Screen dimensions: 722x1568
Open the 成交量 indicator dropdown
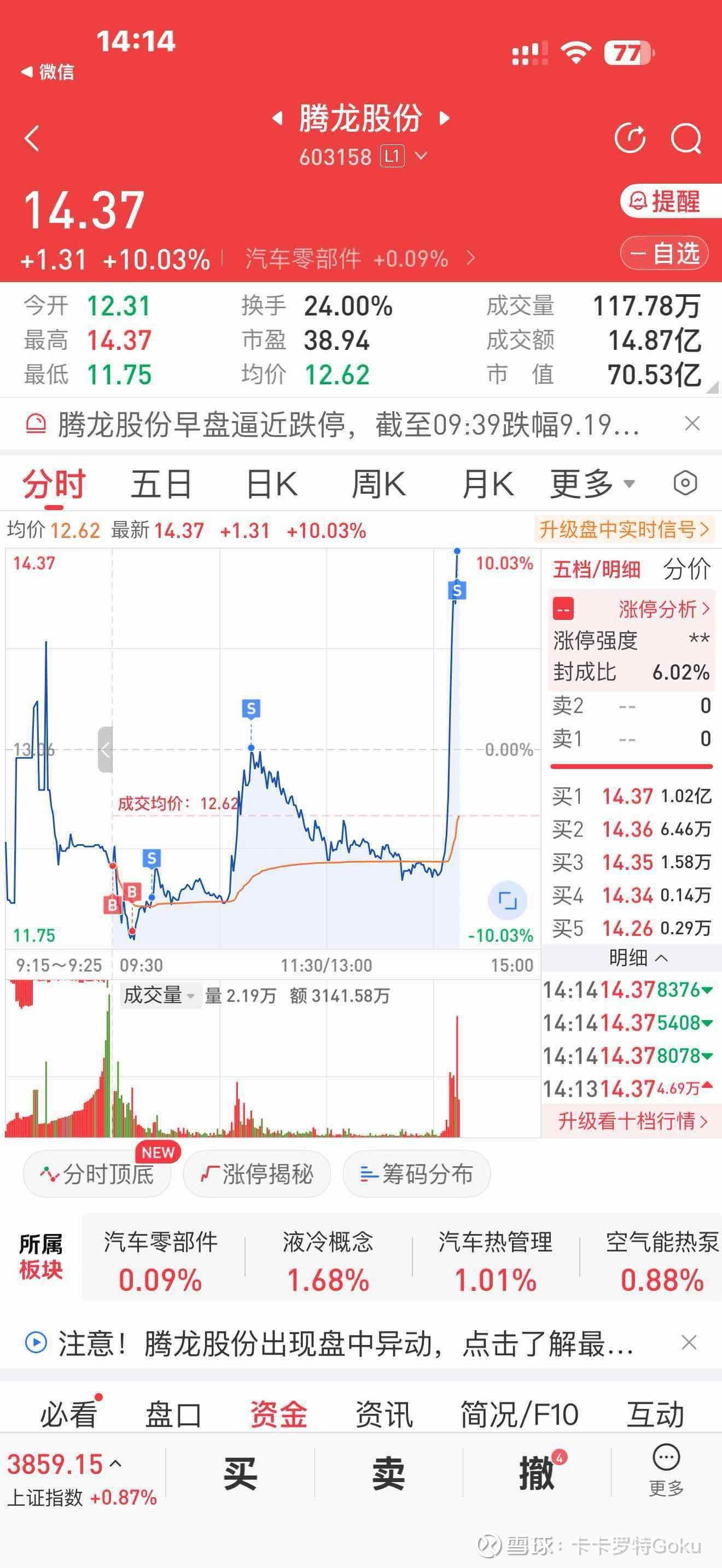click(x=160, y=995)
